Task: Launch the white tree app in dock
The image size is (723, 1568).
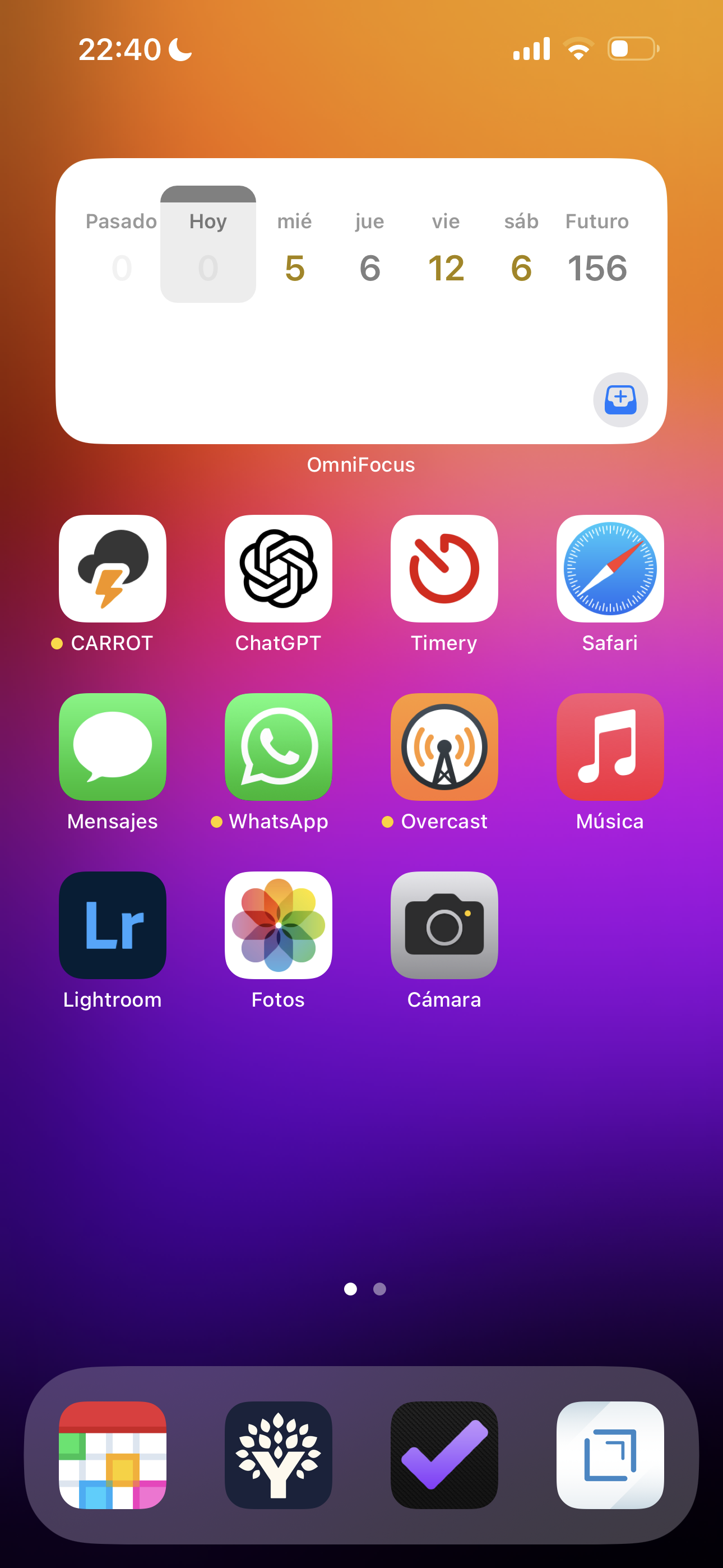Action: click(279, 1455)
